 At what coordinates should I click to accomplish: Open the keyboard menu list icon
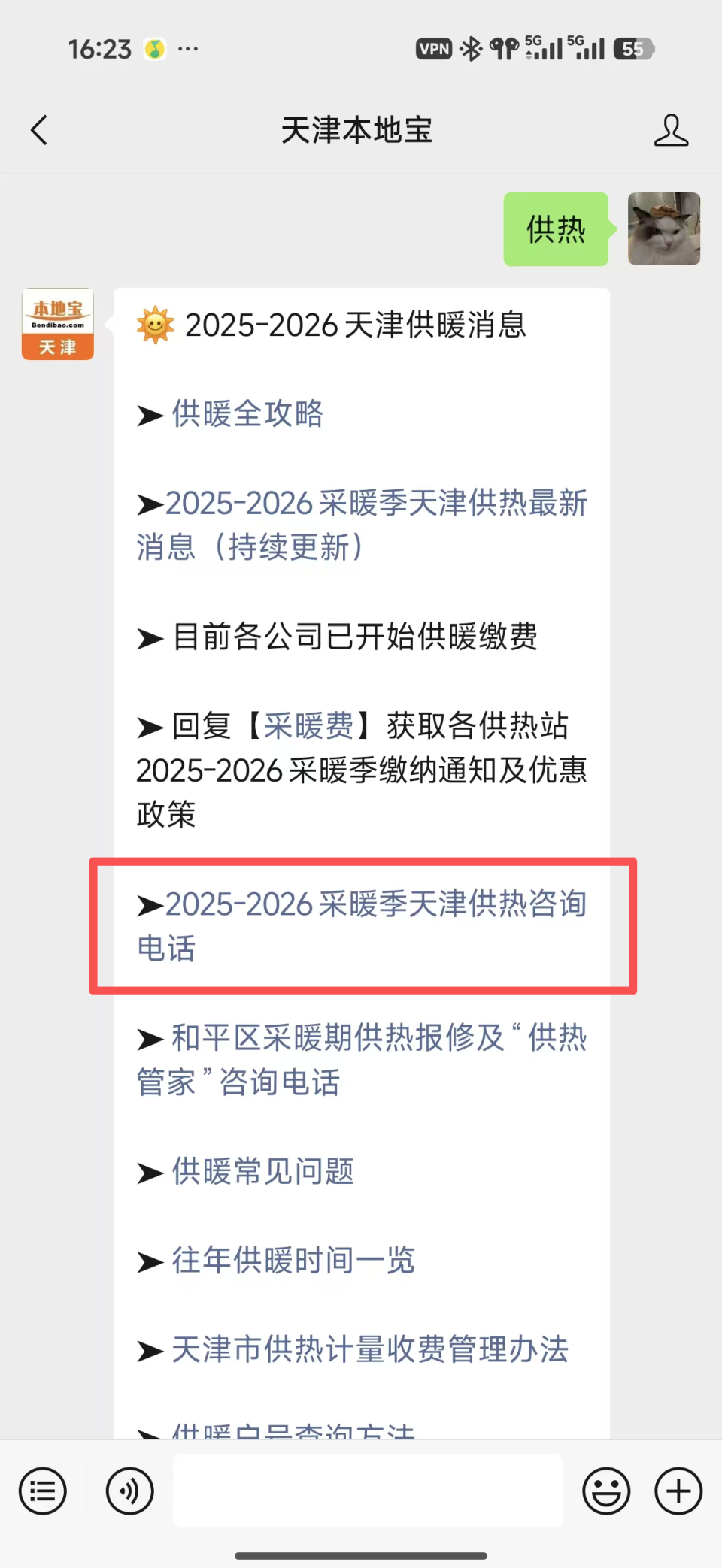tap(42, 1491)
